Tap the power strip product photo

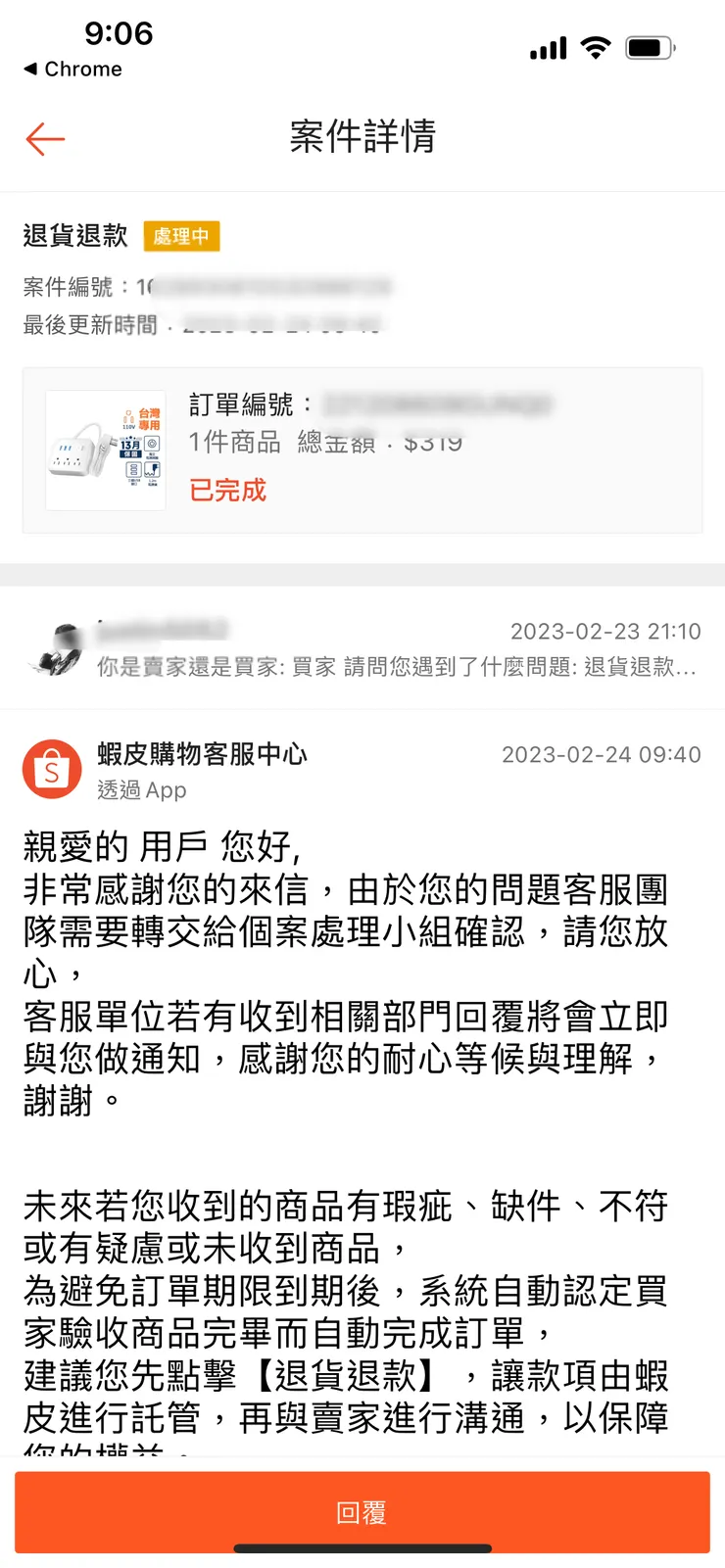click(105, 450)
